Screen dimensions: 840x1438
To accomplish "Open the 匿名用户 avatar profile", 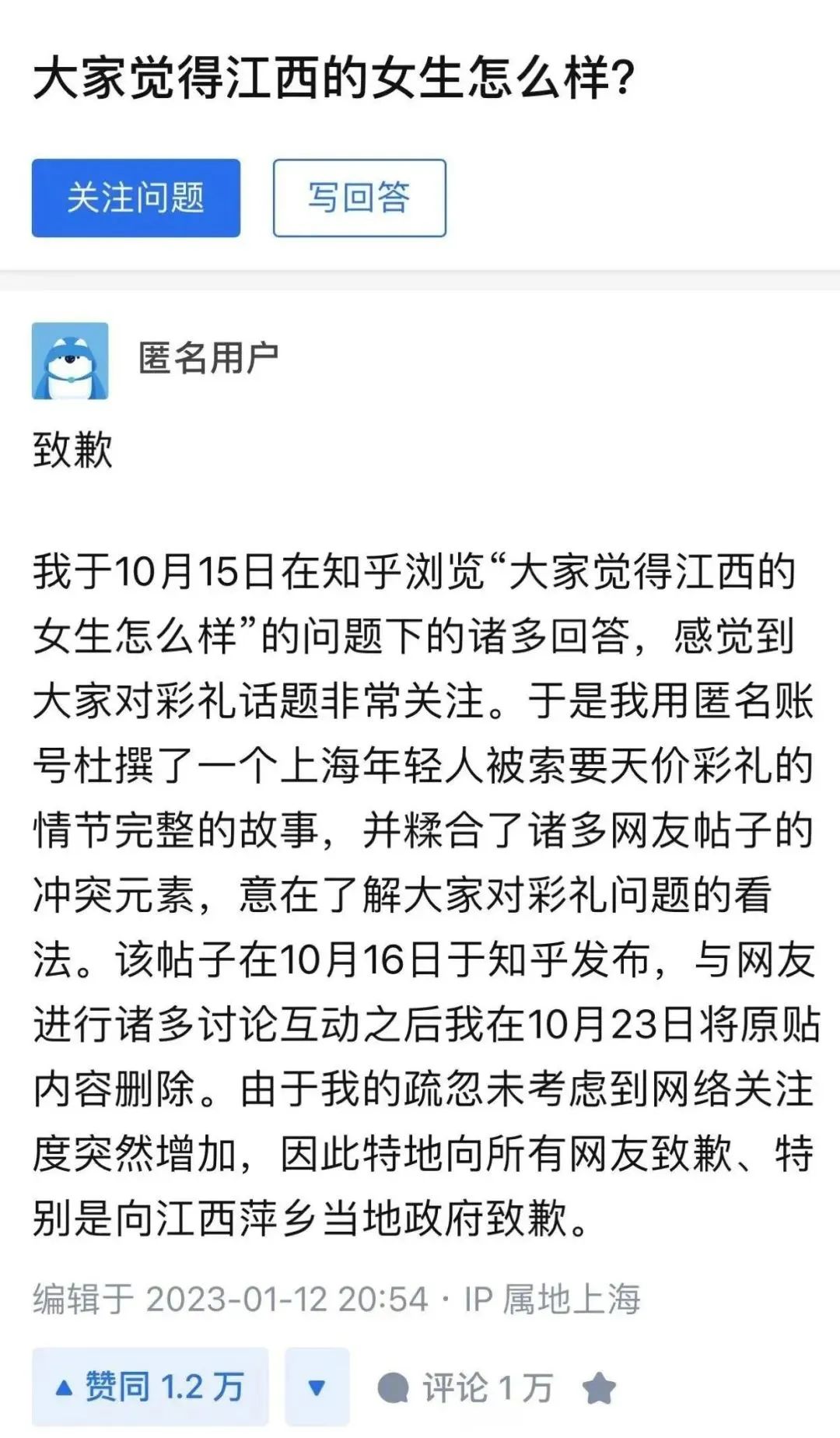I will (70, 360).
